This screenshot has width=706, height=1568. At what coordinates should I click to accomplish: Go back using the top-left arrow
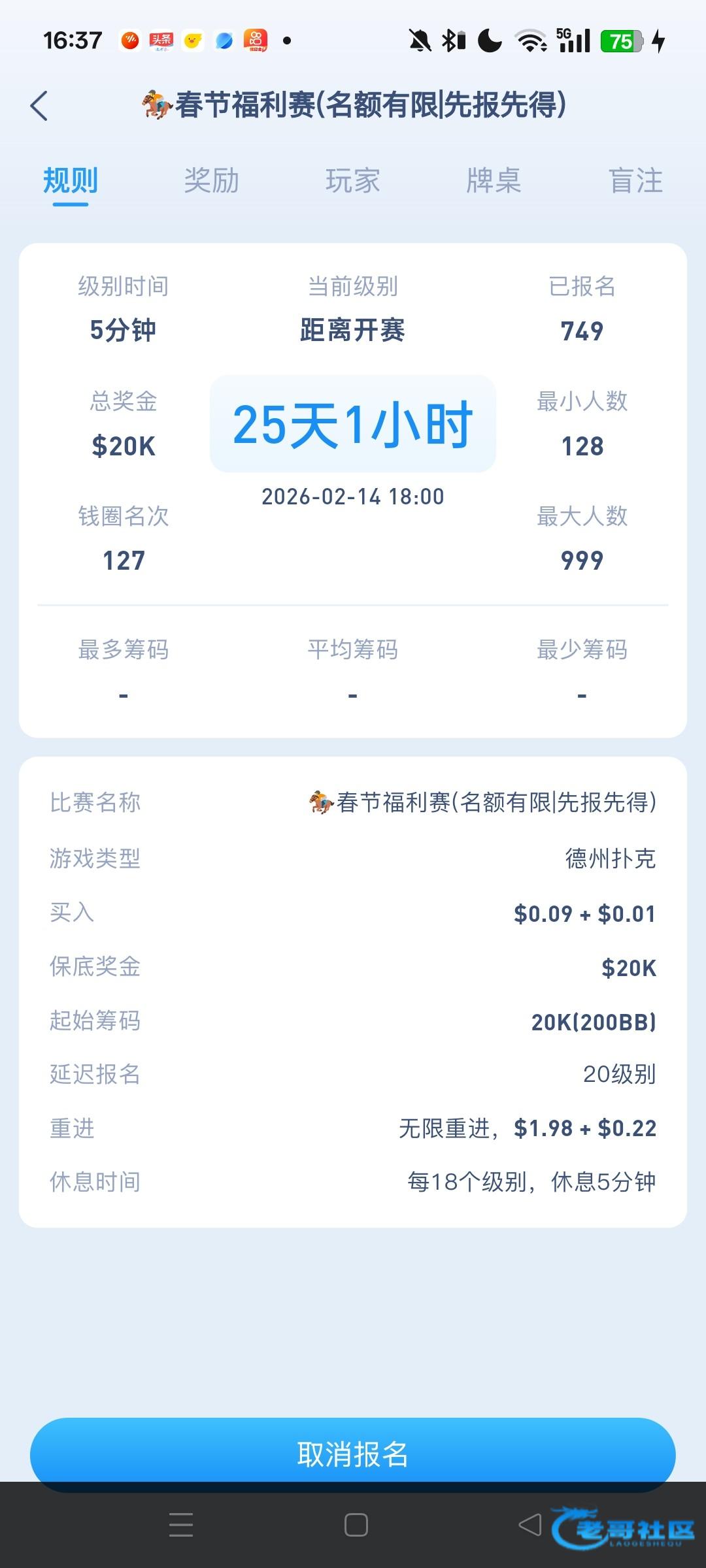coord(39,105)
